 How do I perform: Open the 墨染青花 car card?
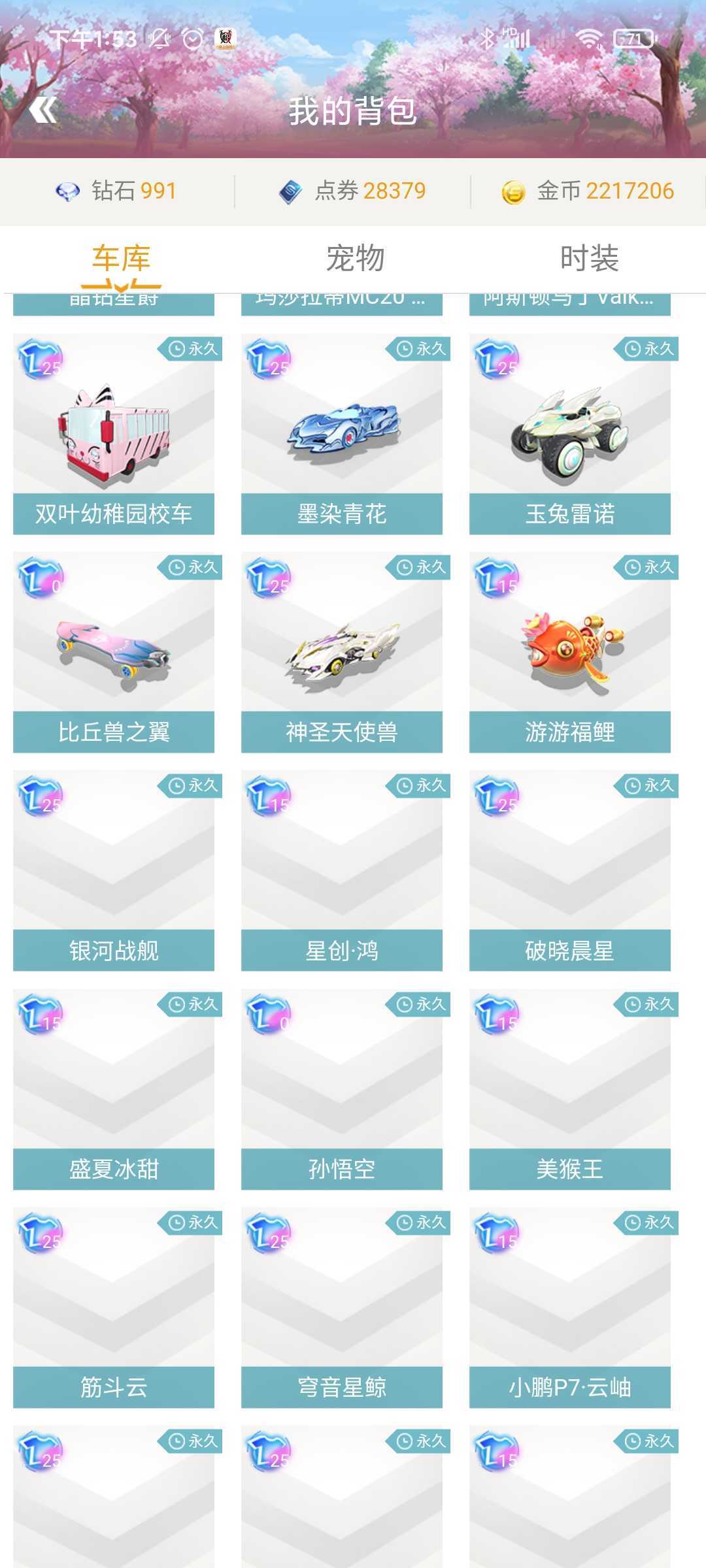click(x=342, y=434)
